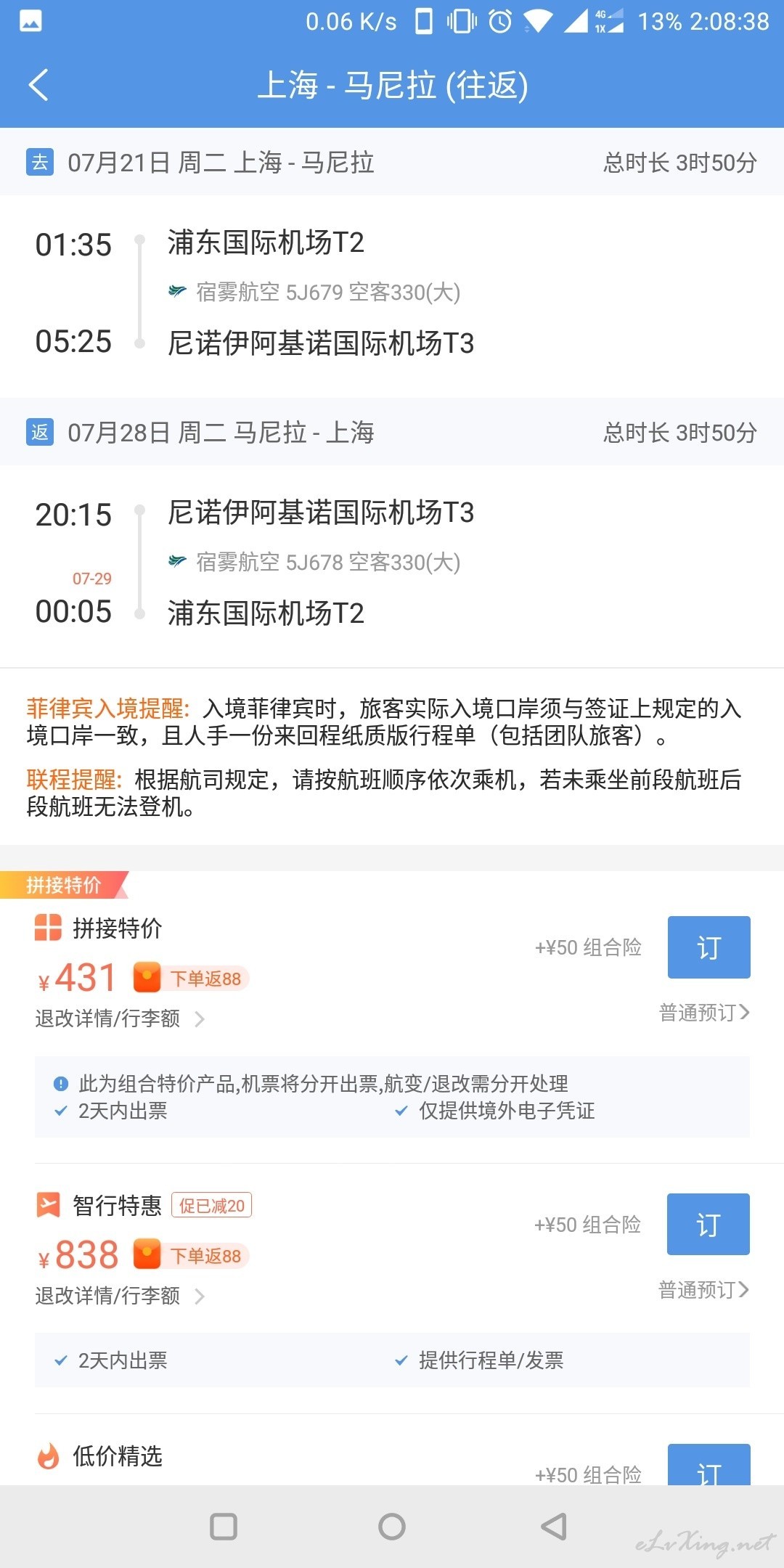Open the recent apps overview

(224, 1526)
